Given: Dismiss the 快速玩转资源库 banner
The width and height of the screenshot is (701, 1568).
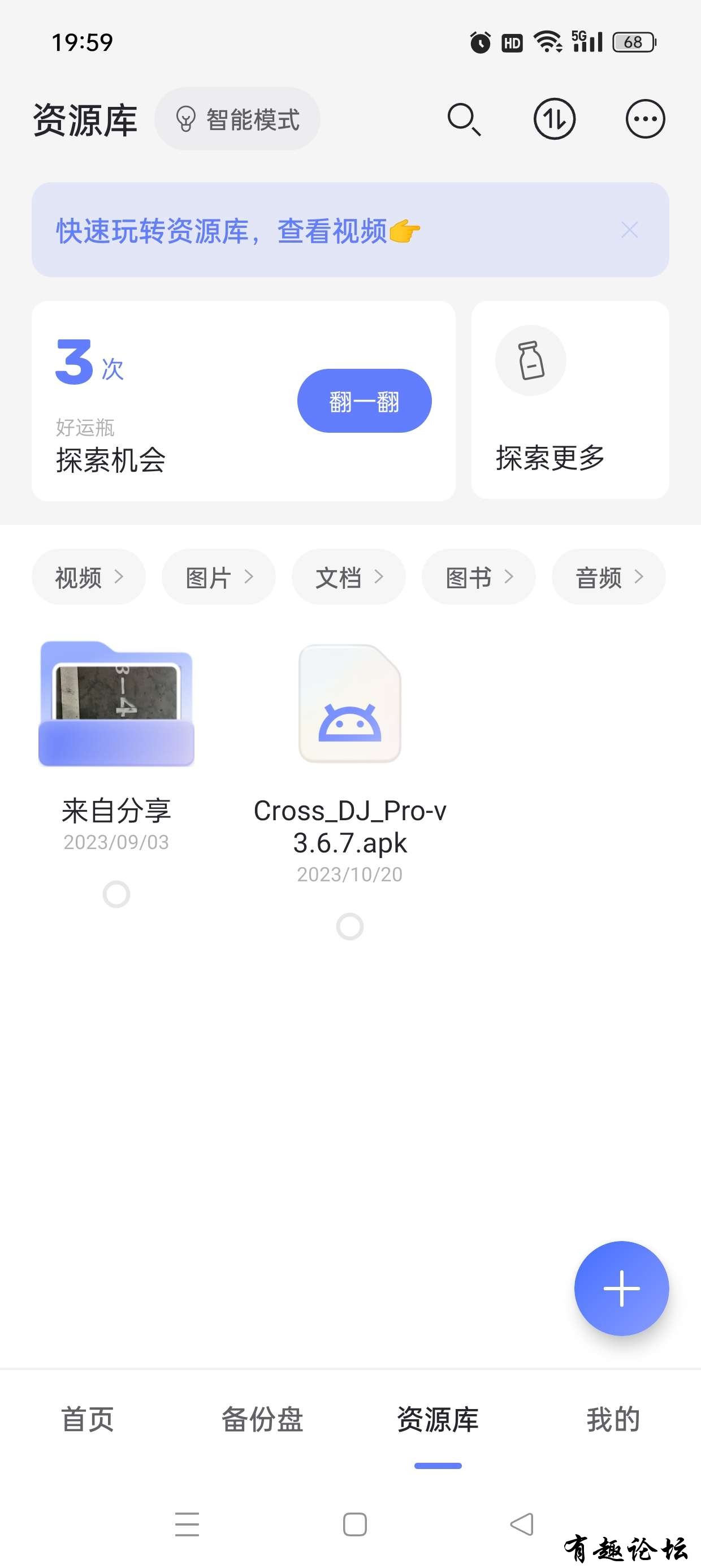Looking at the screenshot, I should 629,230.
